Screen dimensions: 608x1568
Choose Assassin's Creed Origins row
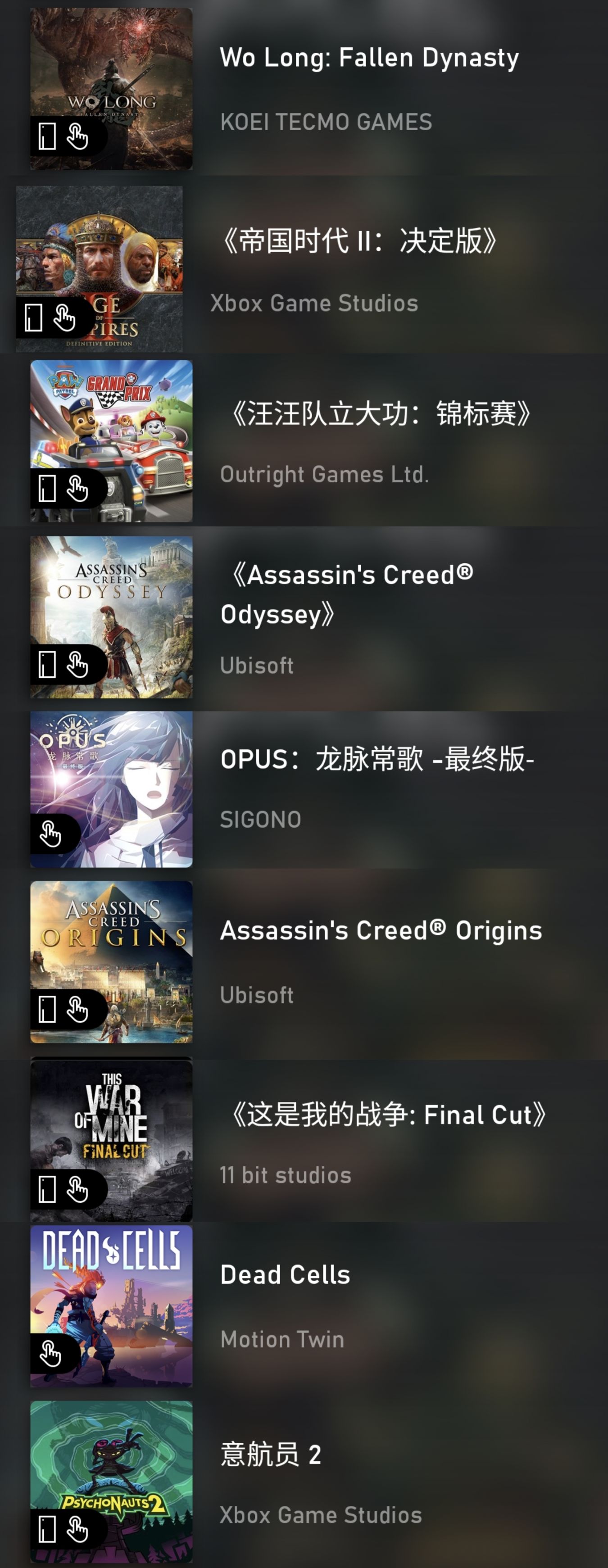[x=381, y=931]
